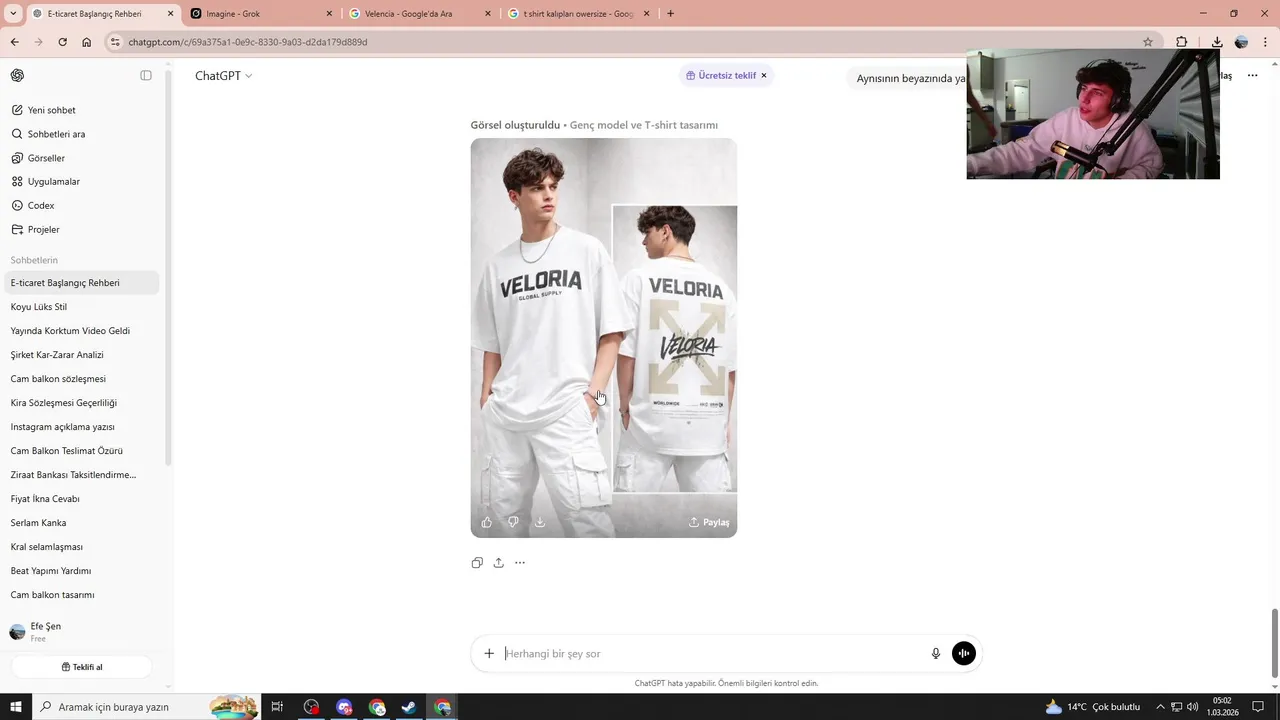Open the Koyu Lüks Stil chat
This screenshot has width=1280, height=720.
39,307
